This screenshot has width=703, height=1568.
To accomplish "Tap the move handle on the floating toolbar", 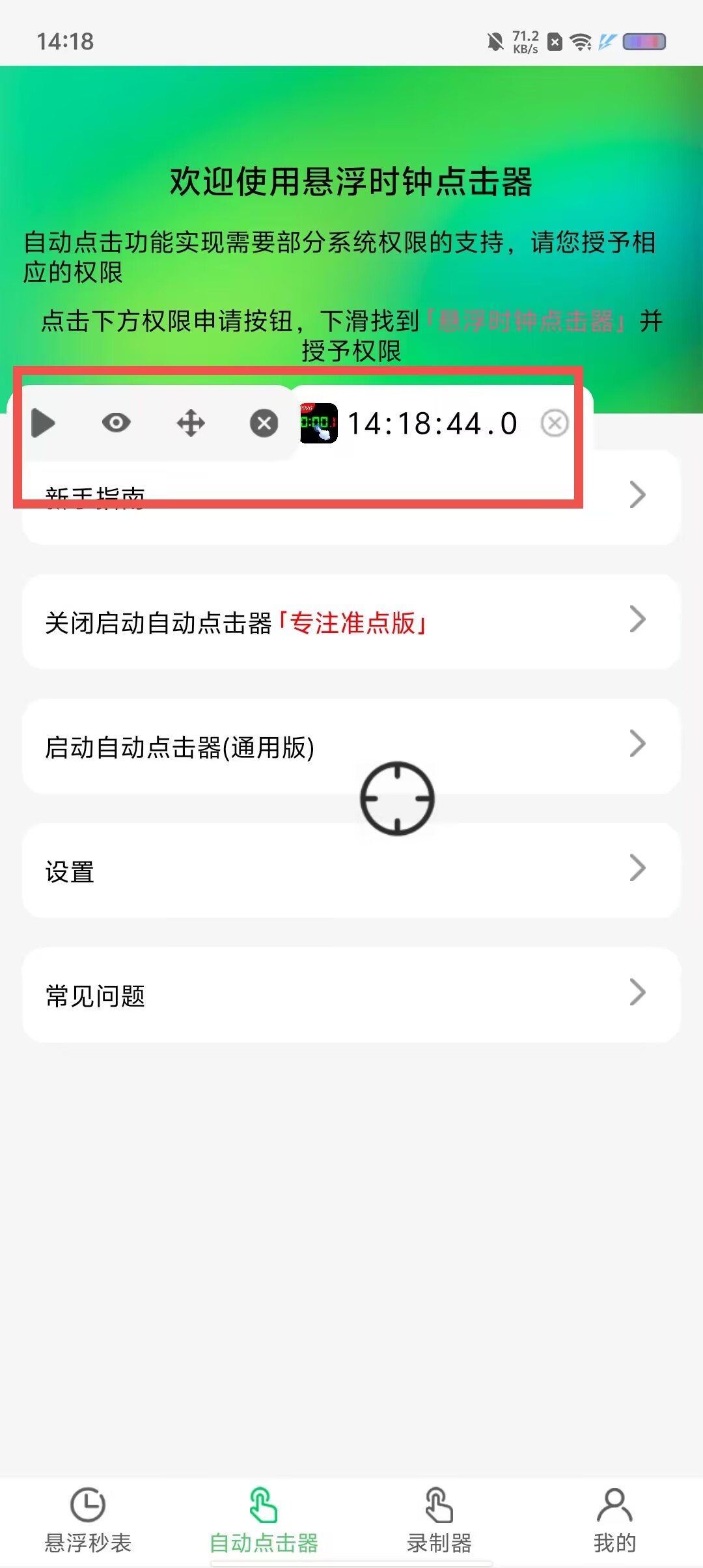I will [x=191, y=423].
